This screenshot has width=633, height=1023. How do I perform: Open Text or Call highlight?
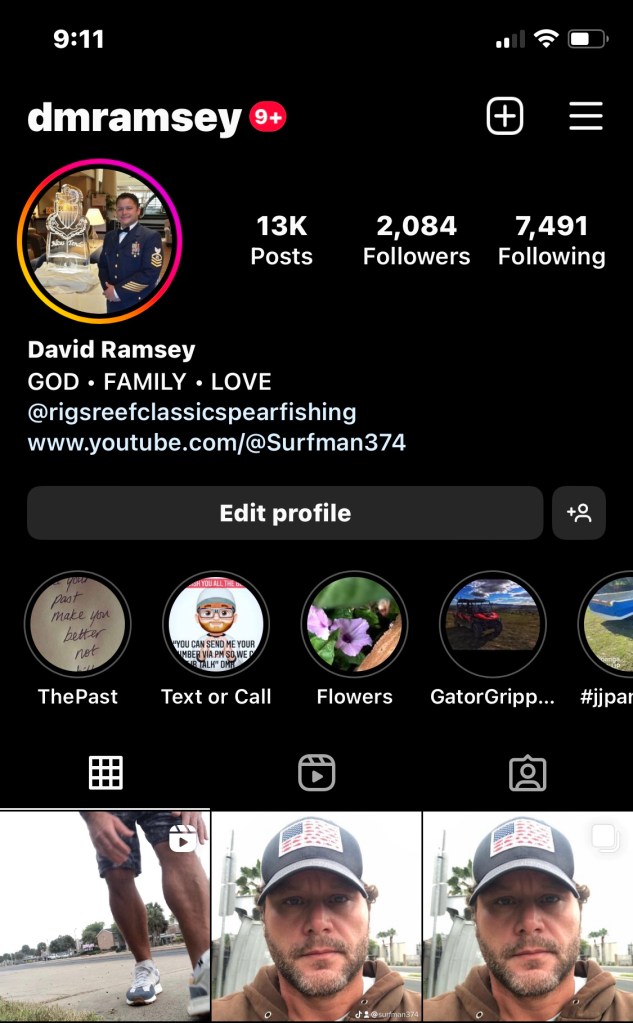pos(216,625)
